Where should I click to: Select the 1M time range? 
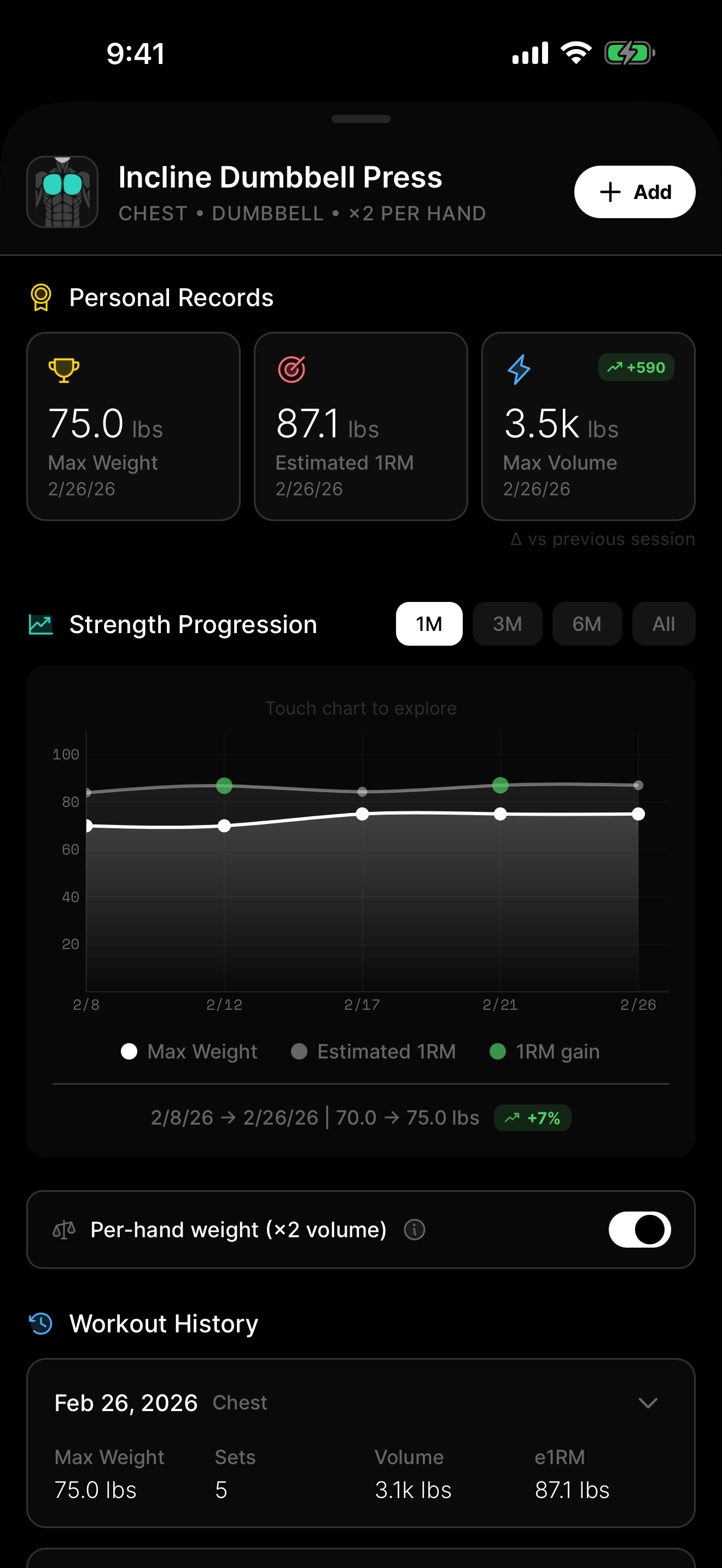[x=429, y=624]
